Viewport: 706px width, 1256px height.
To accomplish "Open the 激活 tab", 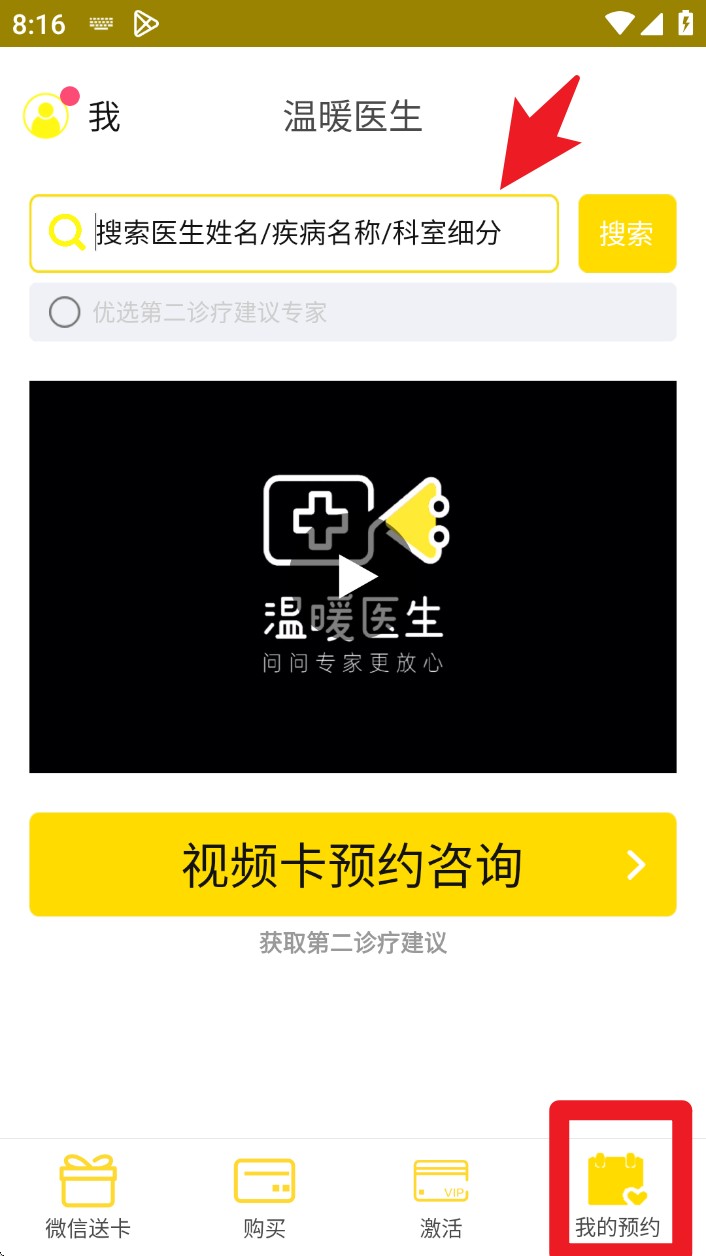I will coord(441,1196).
